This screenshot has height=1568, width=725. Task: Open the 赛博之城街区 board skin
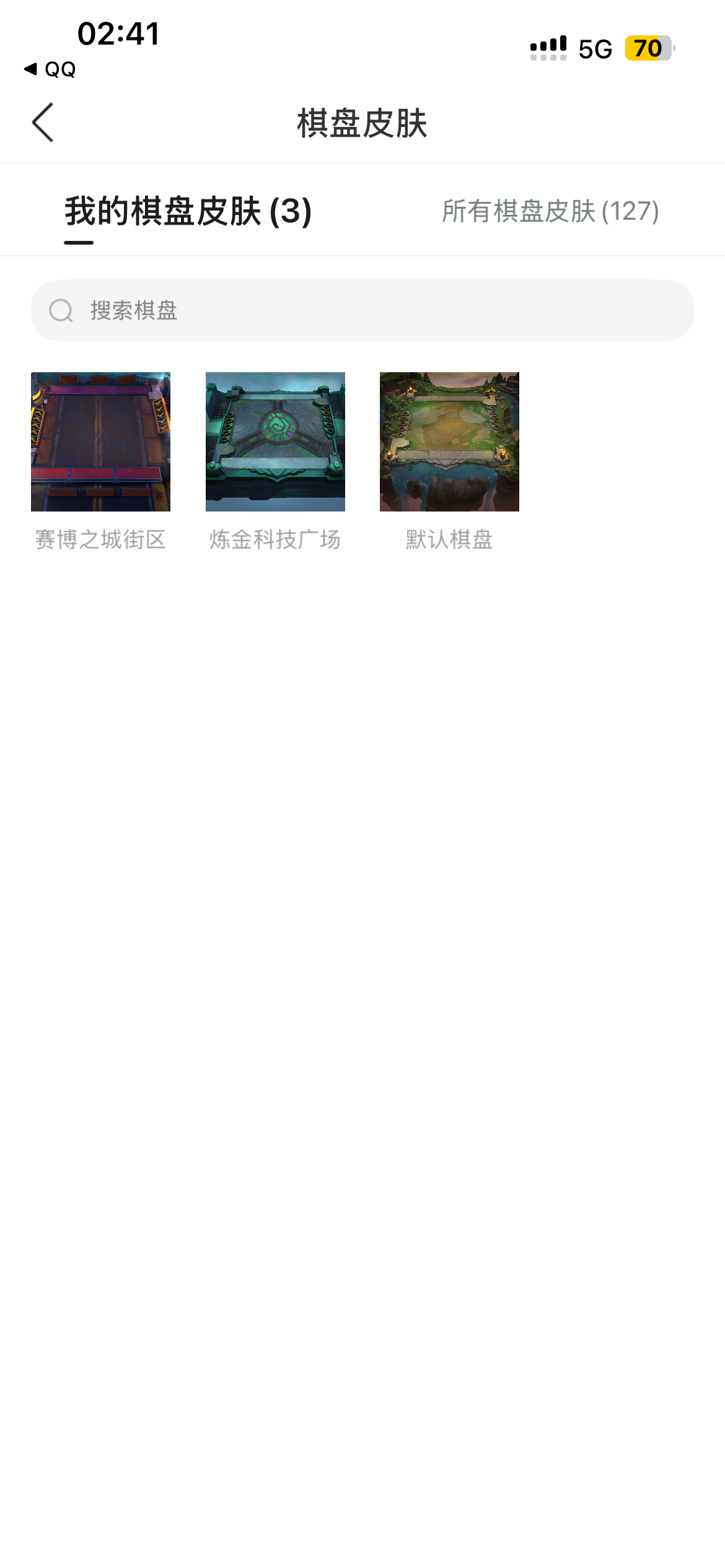tap(100, 442)
